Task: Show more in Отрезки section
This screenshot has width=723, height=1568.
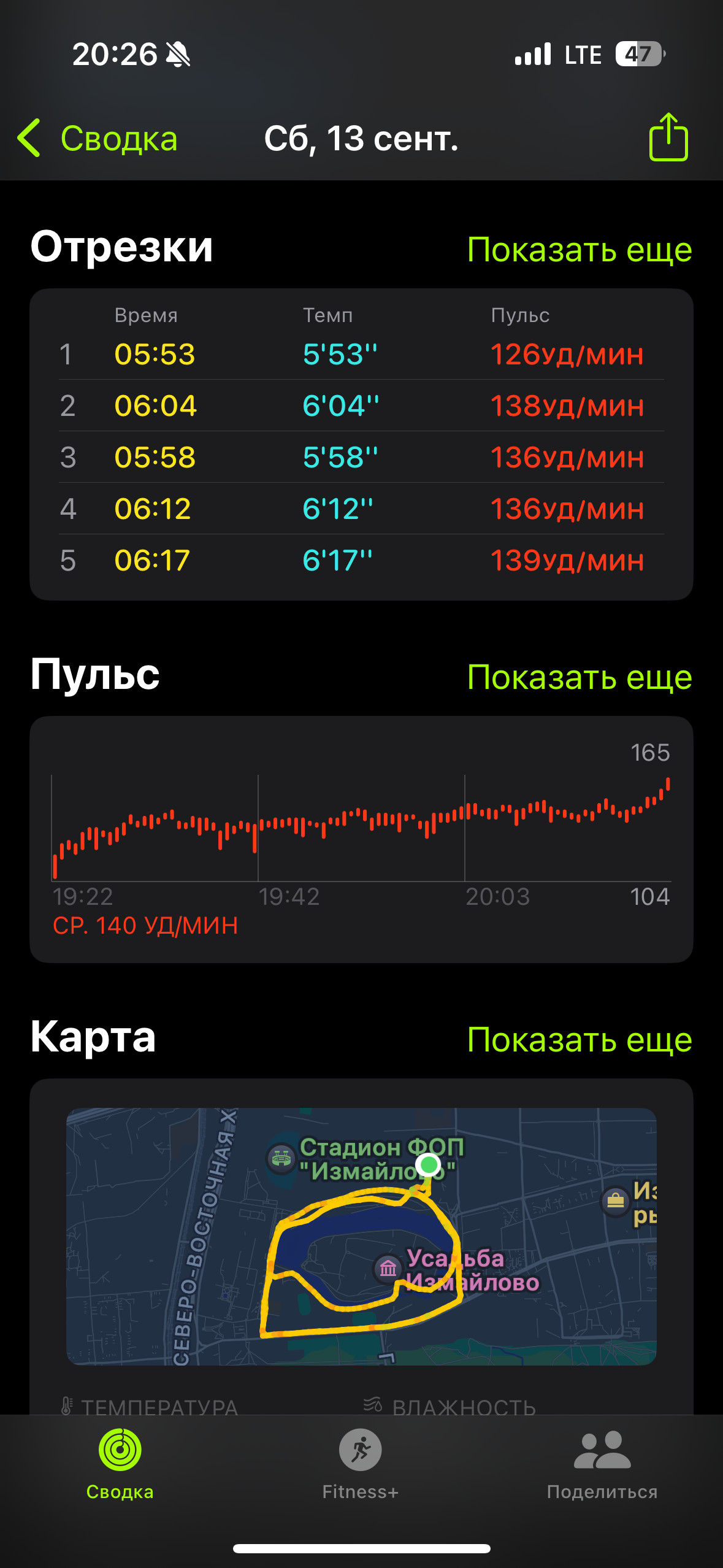Action: [x=580, y=250]
